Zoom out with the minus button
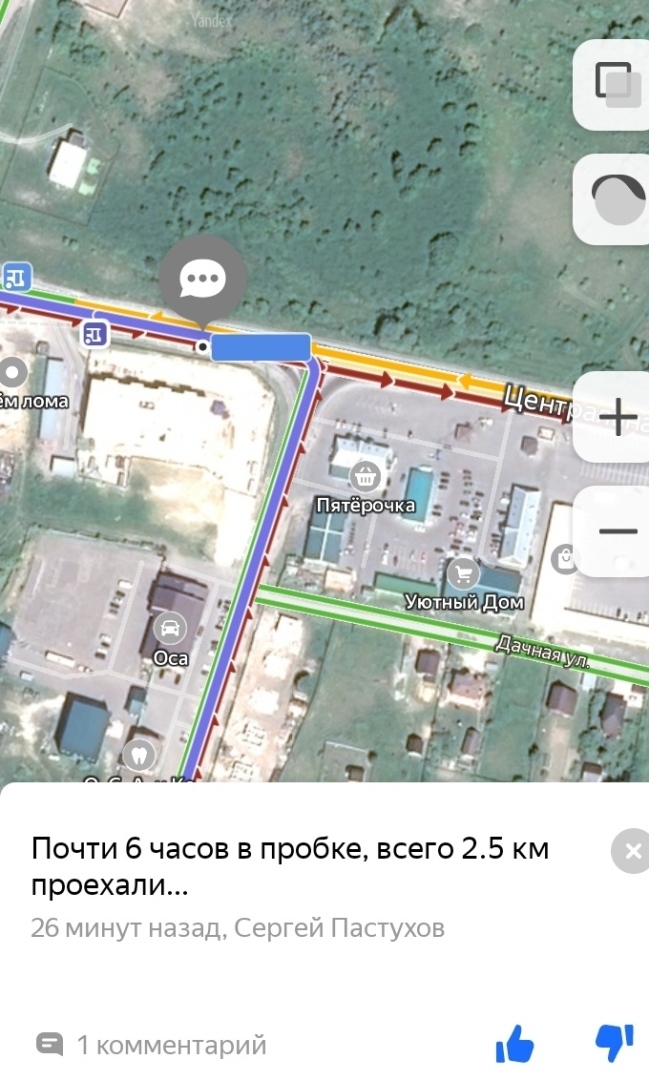The height and width of the screenshot is (1080, 649). 616,531
